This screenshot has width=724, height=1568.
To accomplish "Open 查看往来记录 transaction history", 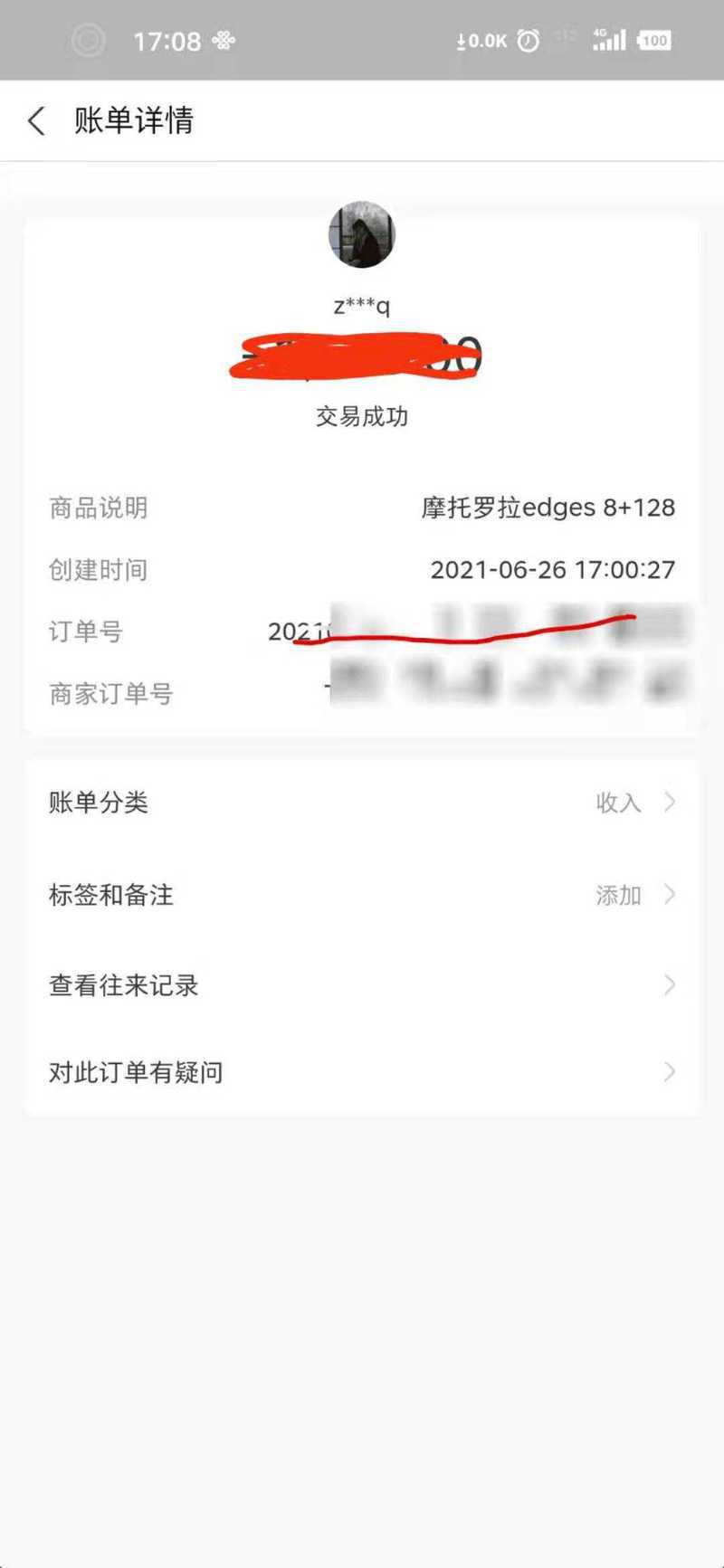I will 362,984.
